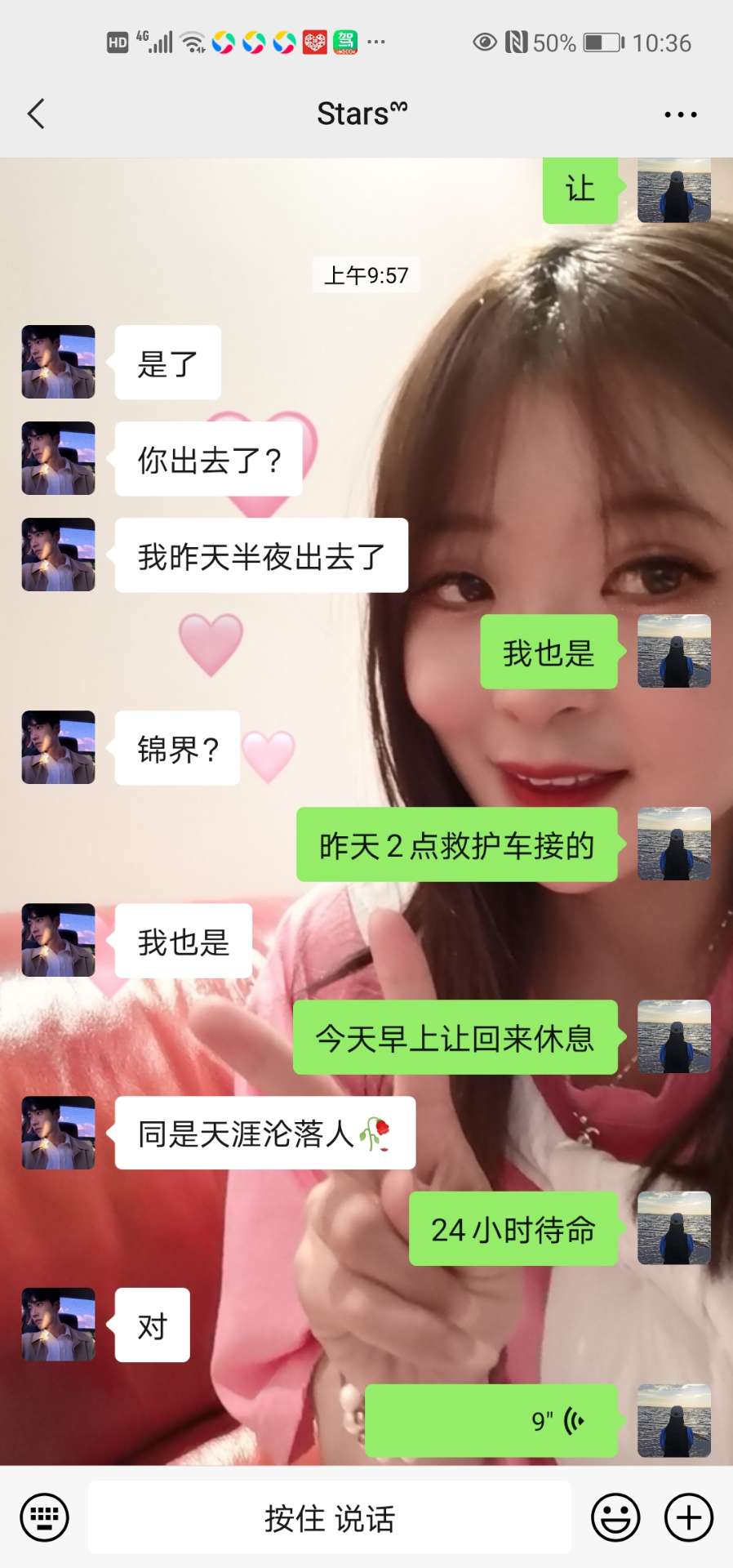Open the chat info three-dot menu
Screen dimensions: 733x1568
point(680,115)
